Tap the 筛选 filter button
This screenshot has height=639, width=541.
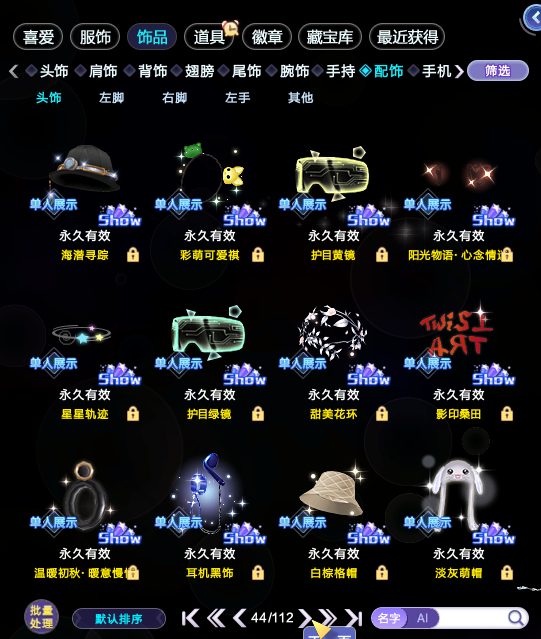tap(498, 71)
